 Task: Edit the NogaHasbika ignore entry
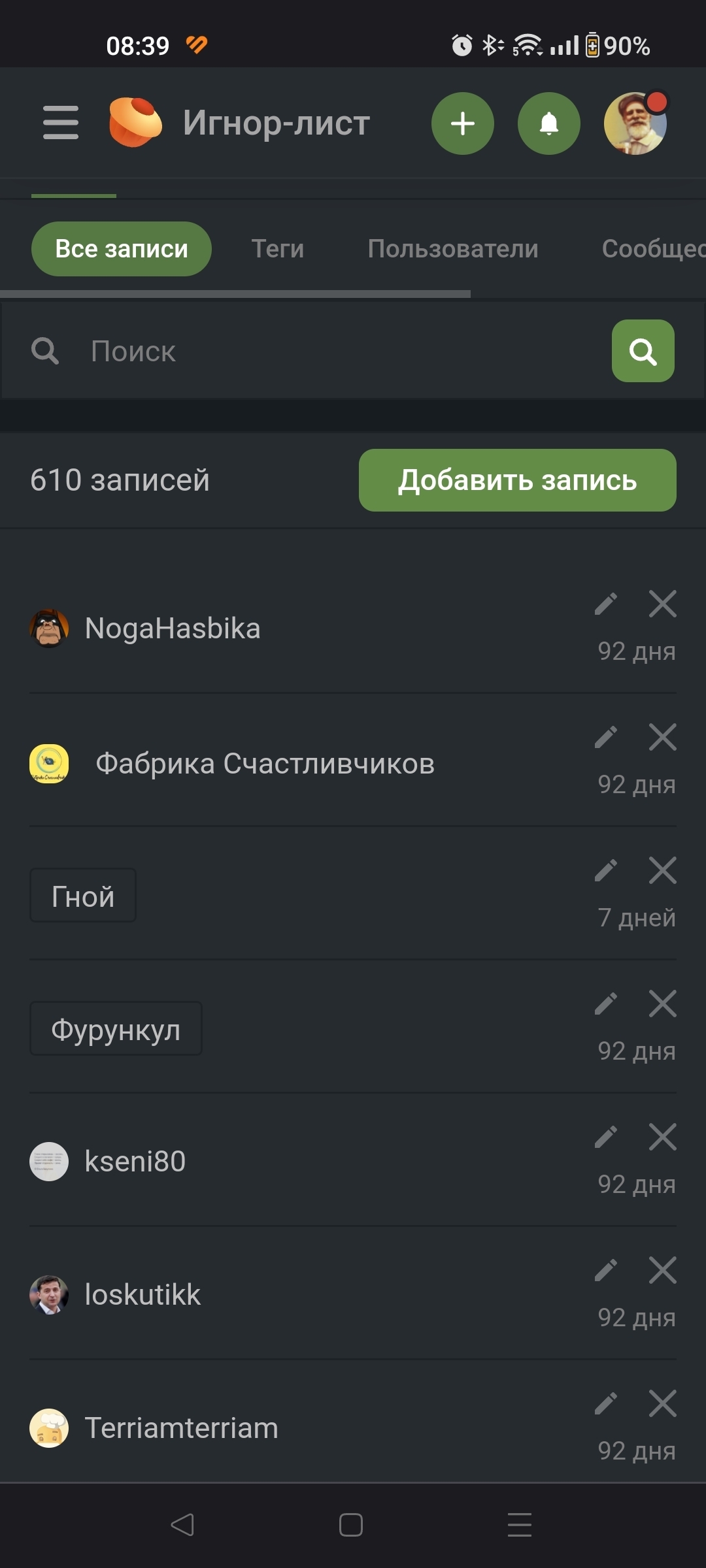click(x=606, y=604)
